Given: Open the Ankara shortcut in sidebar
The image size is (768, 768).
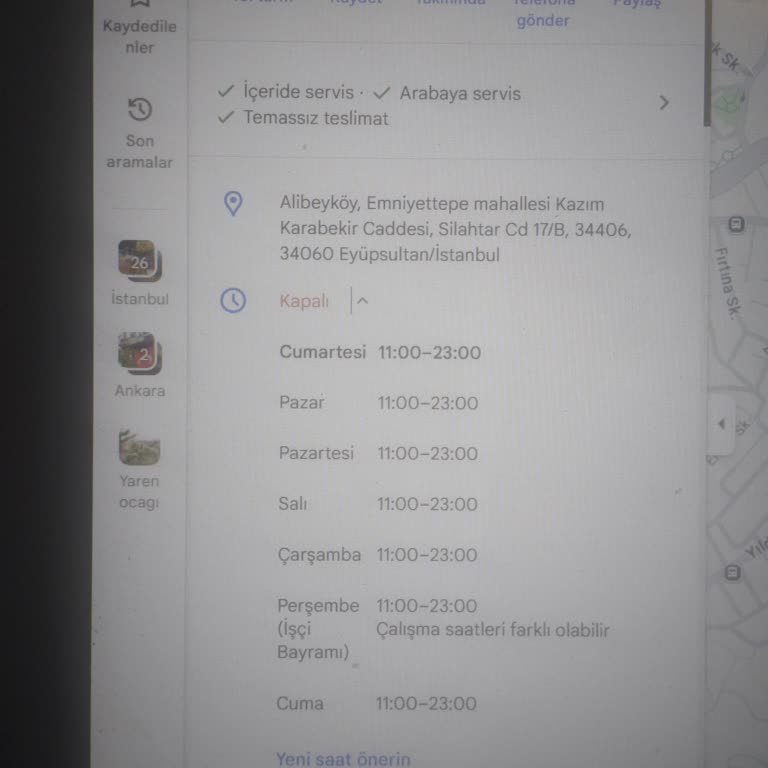Looking at the screenshot, I should click(x=139, y=364).
